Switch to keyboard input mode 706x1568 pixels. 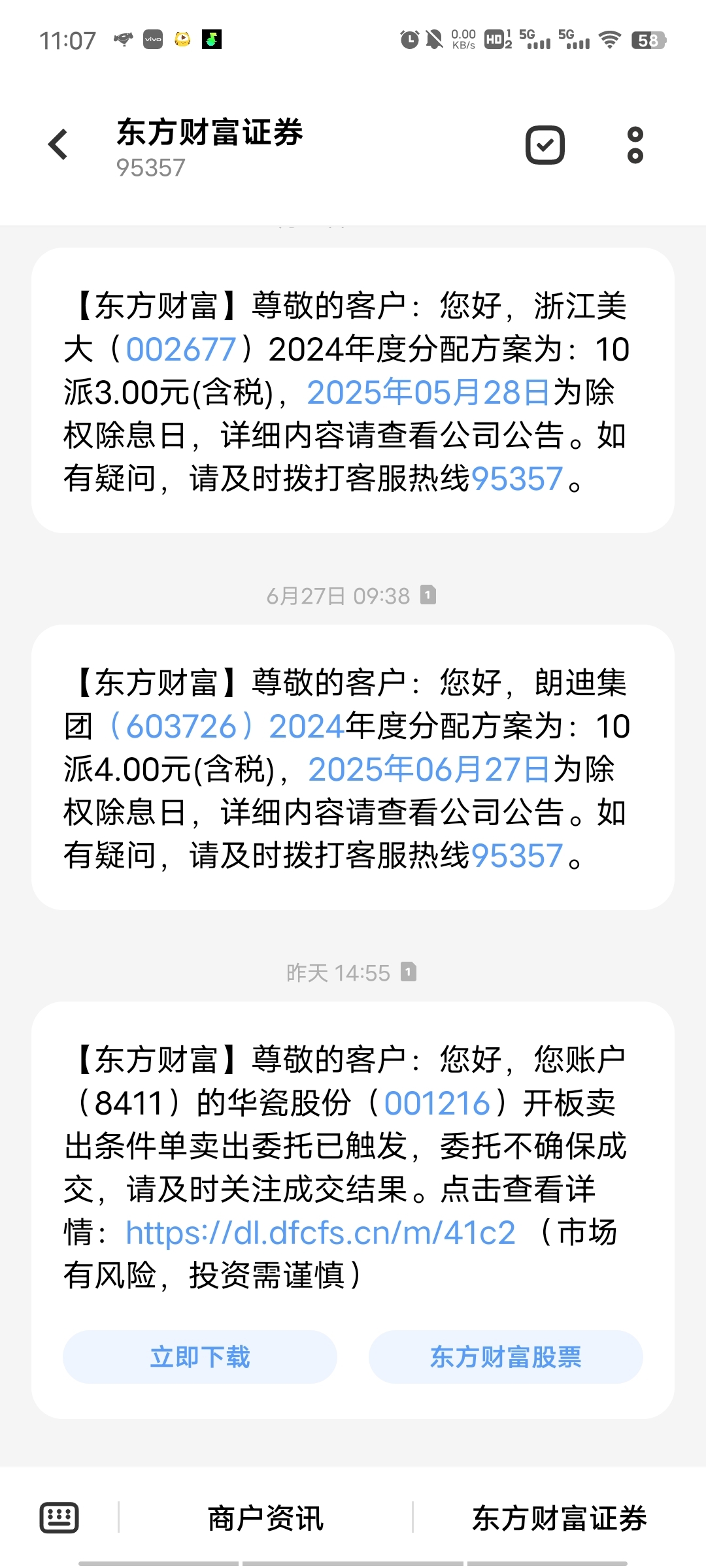(59, 1517)
